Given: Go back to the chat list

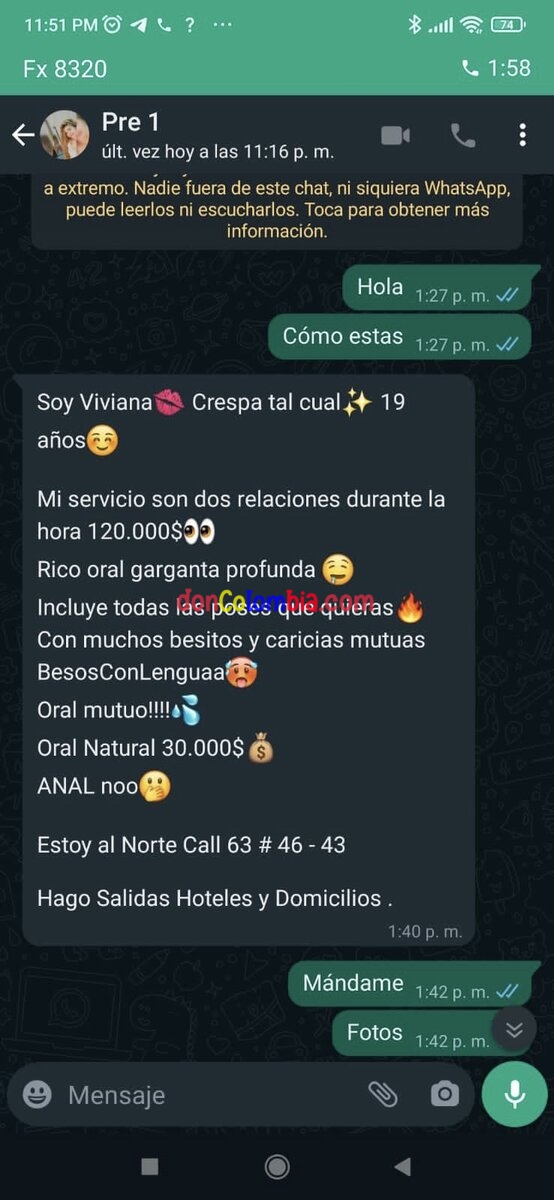Looking at the screenshot, I should [x=22, y=135].
